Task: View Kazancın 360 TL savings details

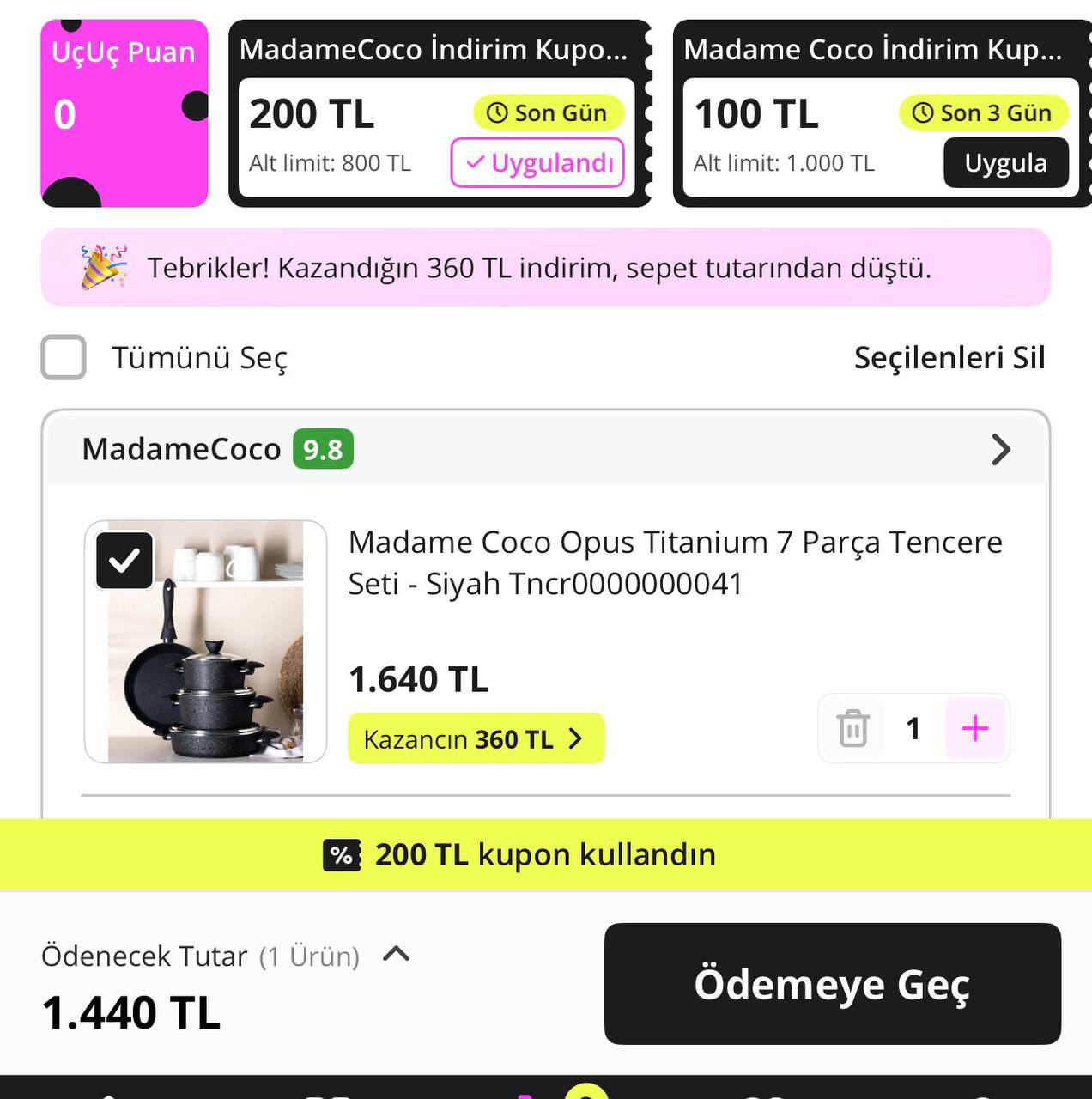Action: click(476, 738)
